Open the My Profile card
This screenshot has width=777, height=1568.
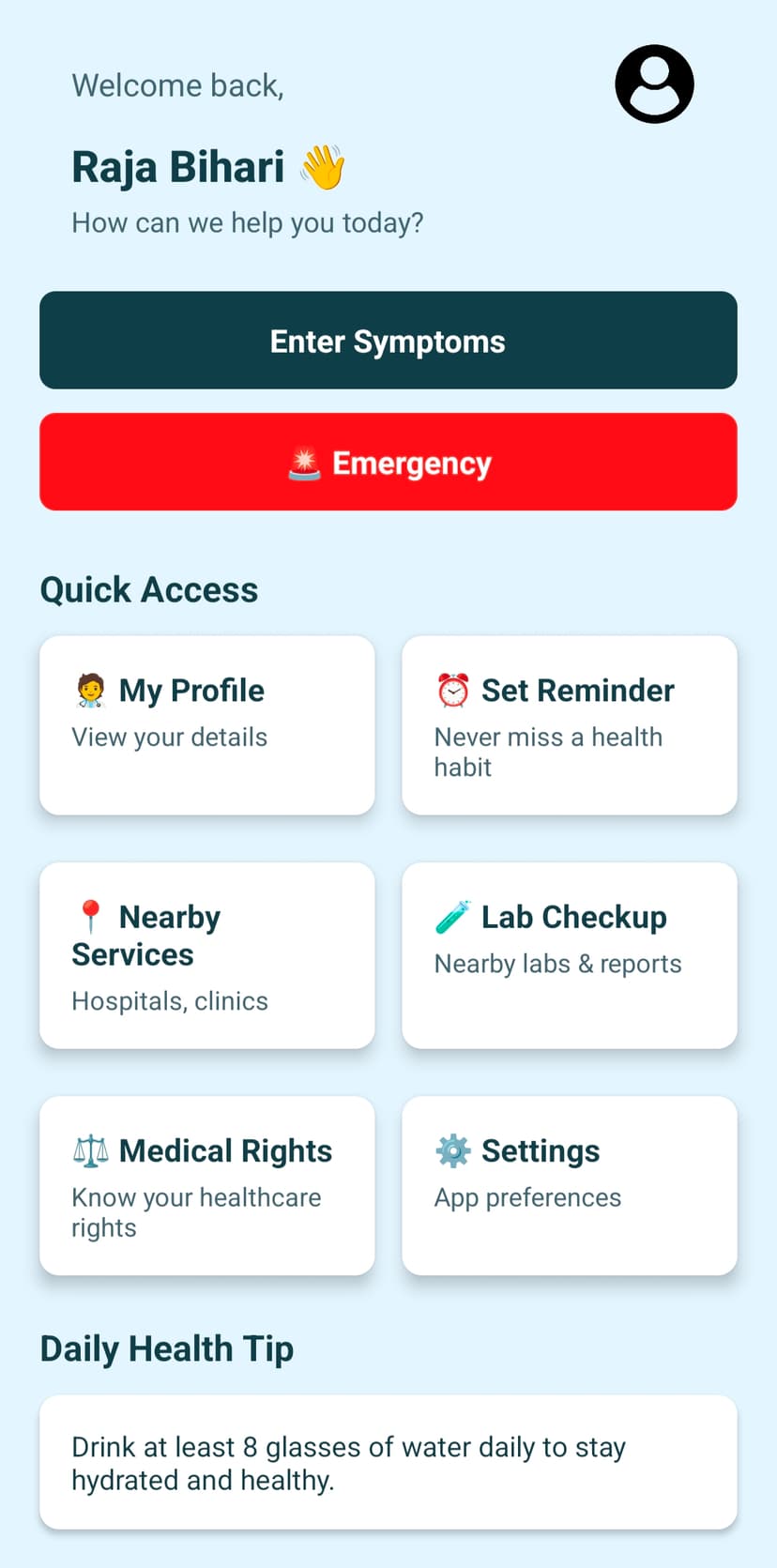pyautogui.click(x=206, y=725)
